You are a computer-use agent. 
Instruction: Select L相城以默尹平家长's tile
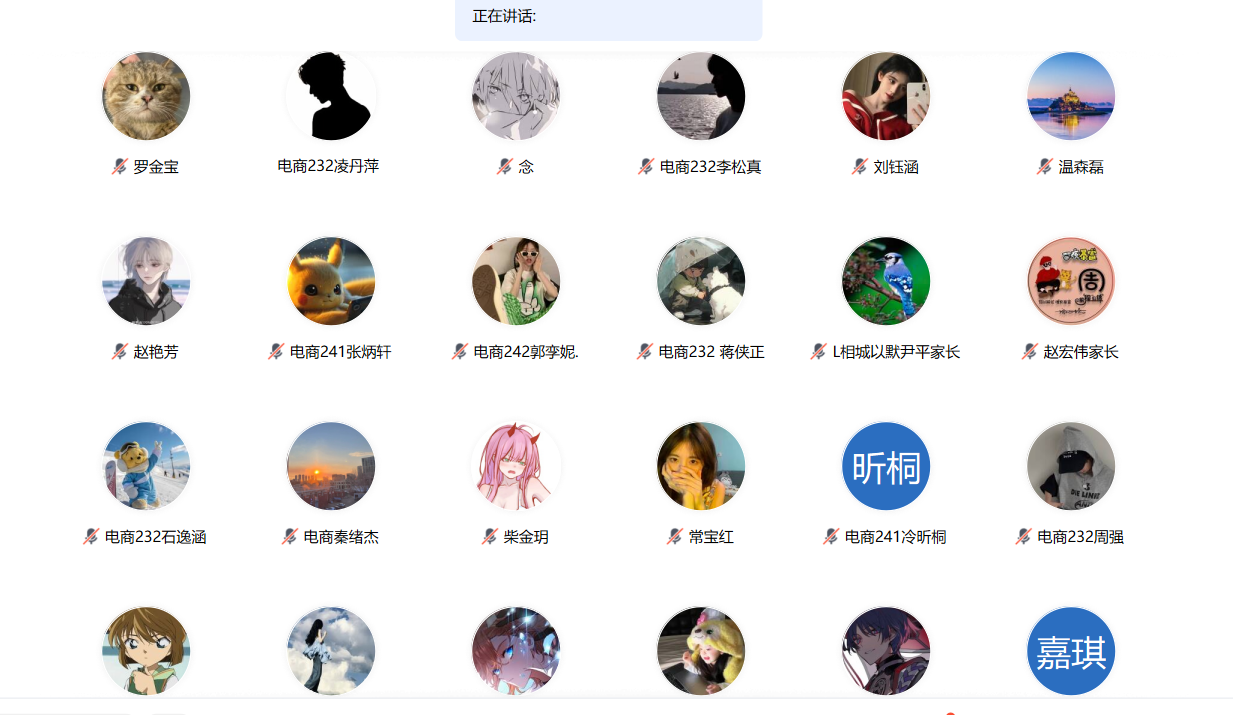click(x=886, y=281)
